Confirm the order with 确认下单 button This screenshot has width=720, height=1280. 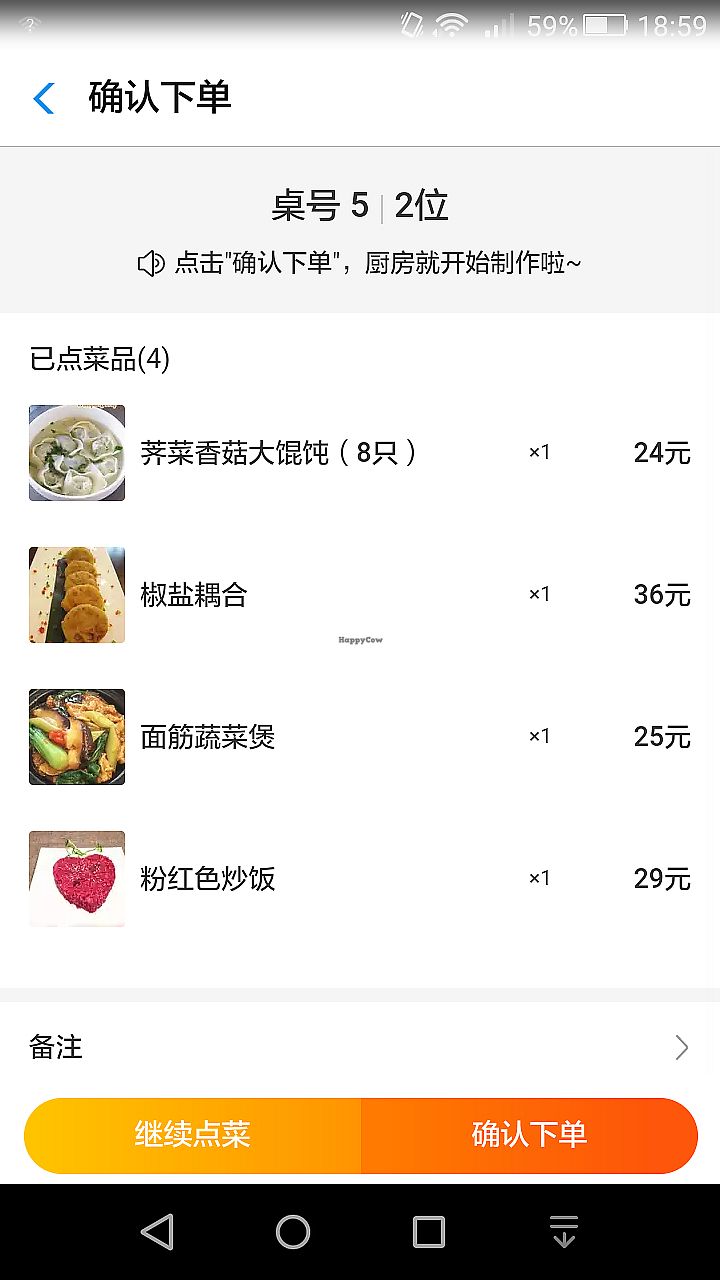529,1135
